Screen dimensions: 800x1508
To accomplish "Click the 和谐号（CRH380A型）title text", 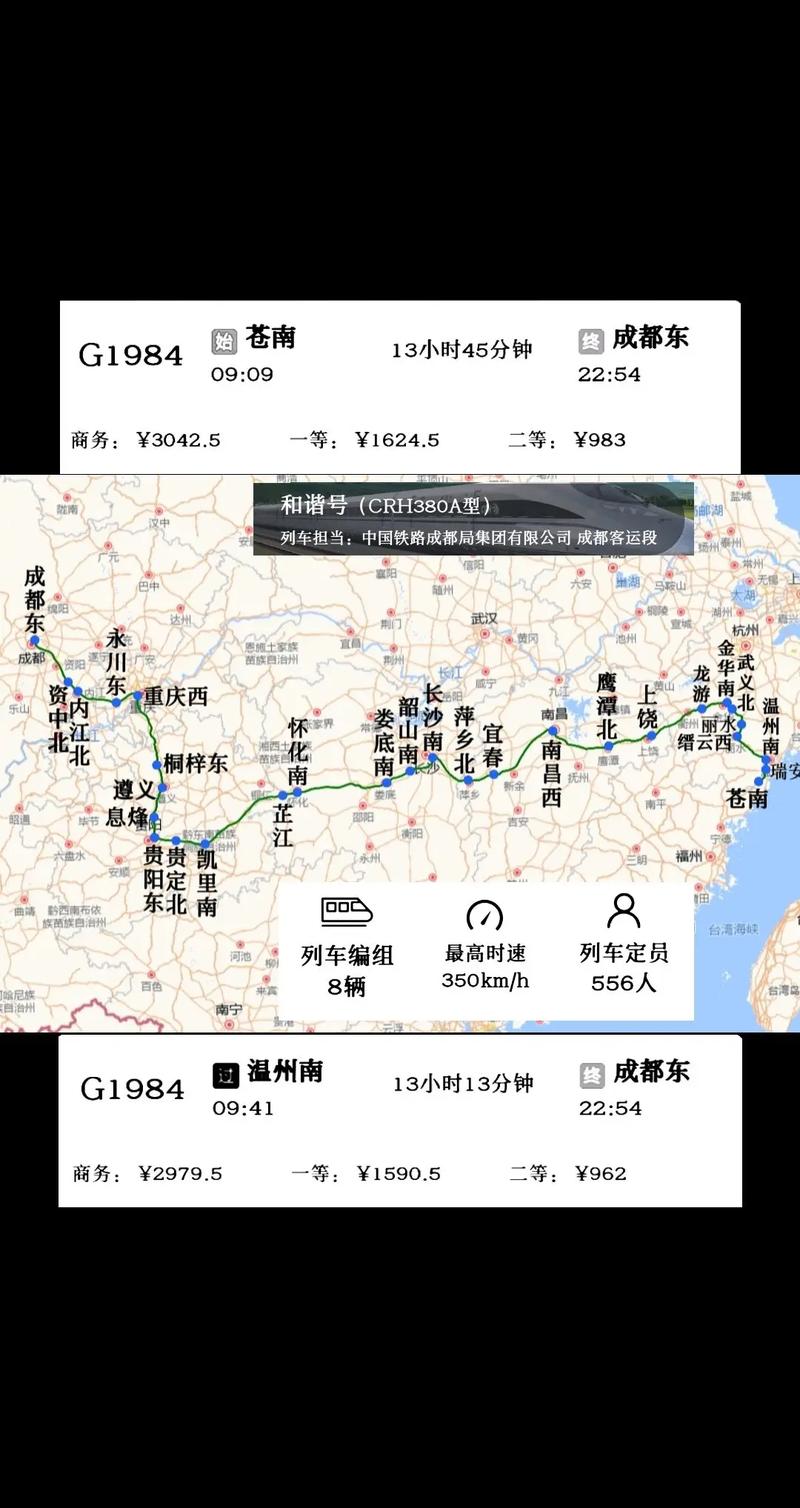I will [385, 505].
